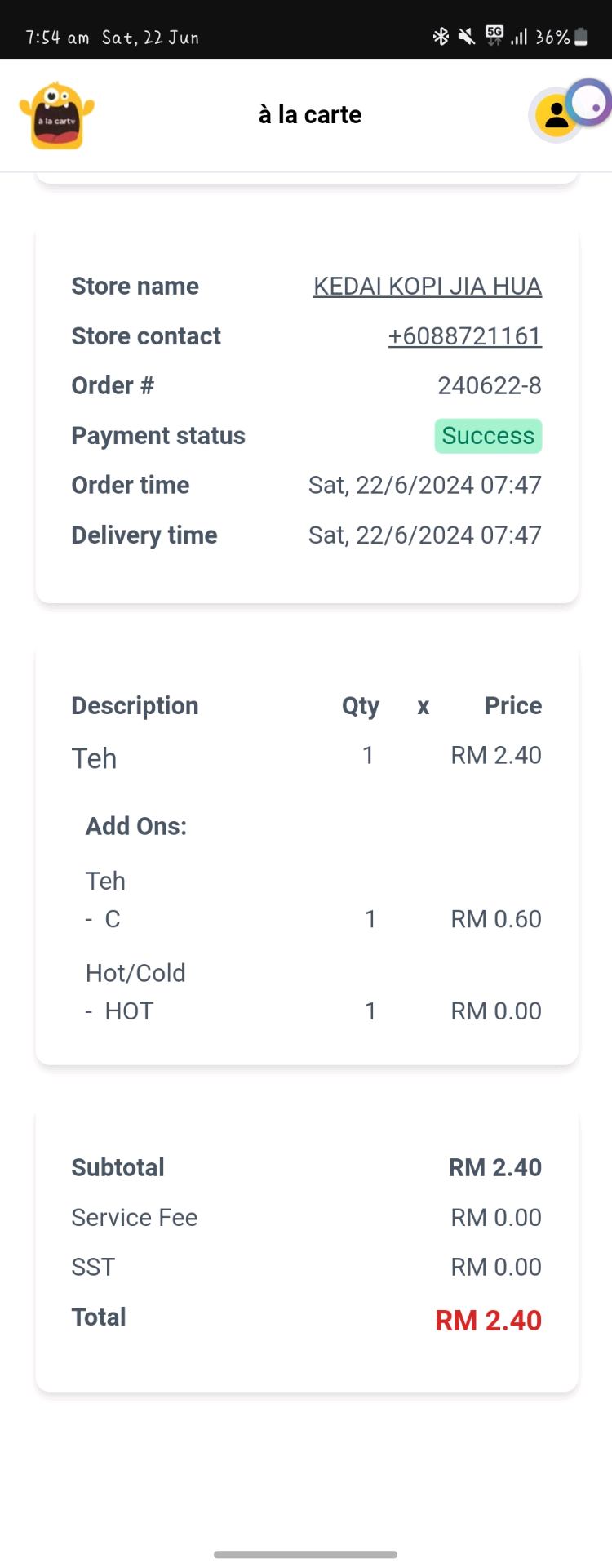Tap the à la carte monster logo
The image size is (612, 1568).
[x=56, y=116]
